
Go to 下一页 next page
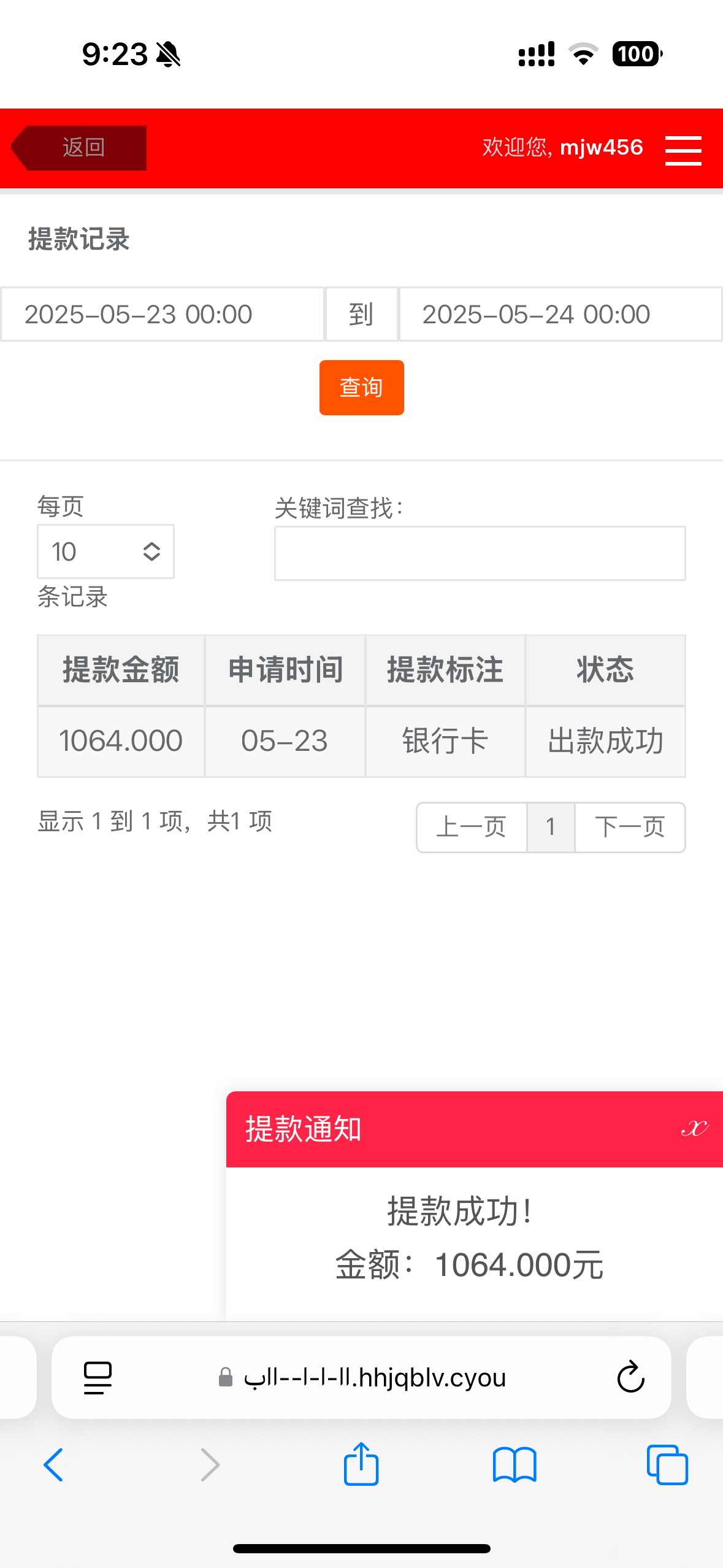coord(630,827)
